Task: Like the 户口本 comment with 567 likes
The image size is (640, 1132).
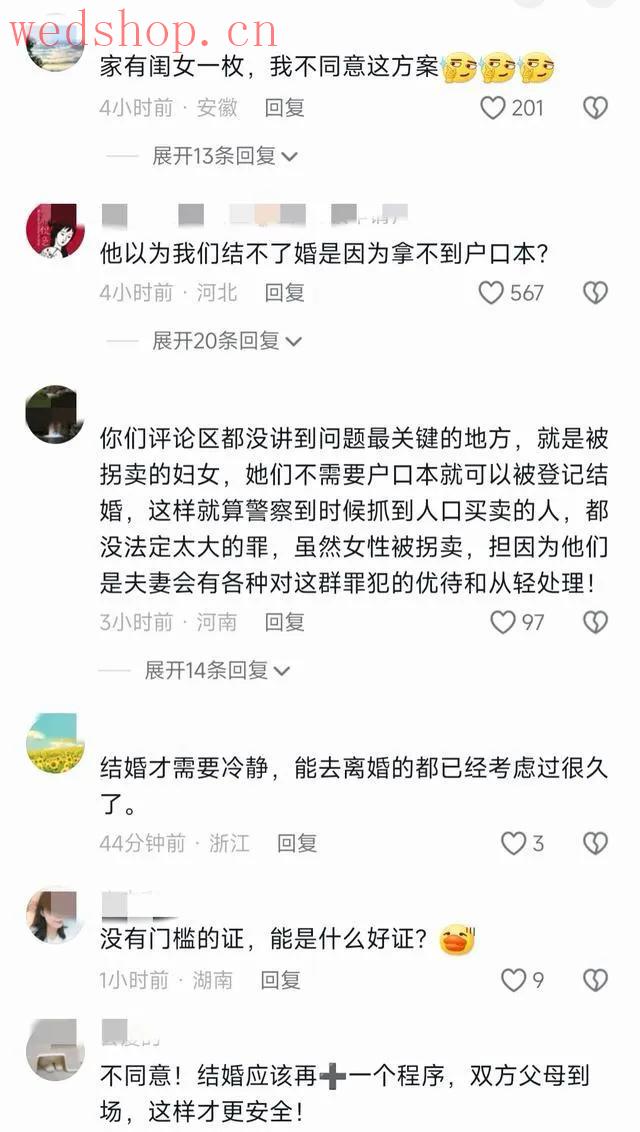Action: [x=491, y=293]
